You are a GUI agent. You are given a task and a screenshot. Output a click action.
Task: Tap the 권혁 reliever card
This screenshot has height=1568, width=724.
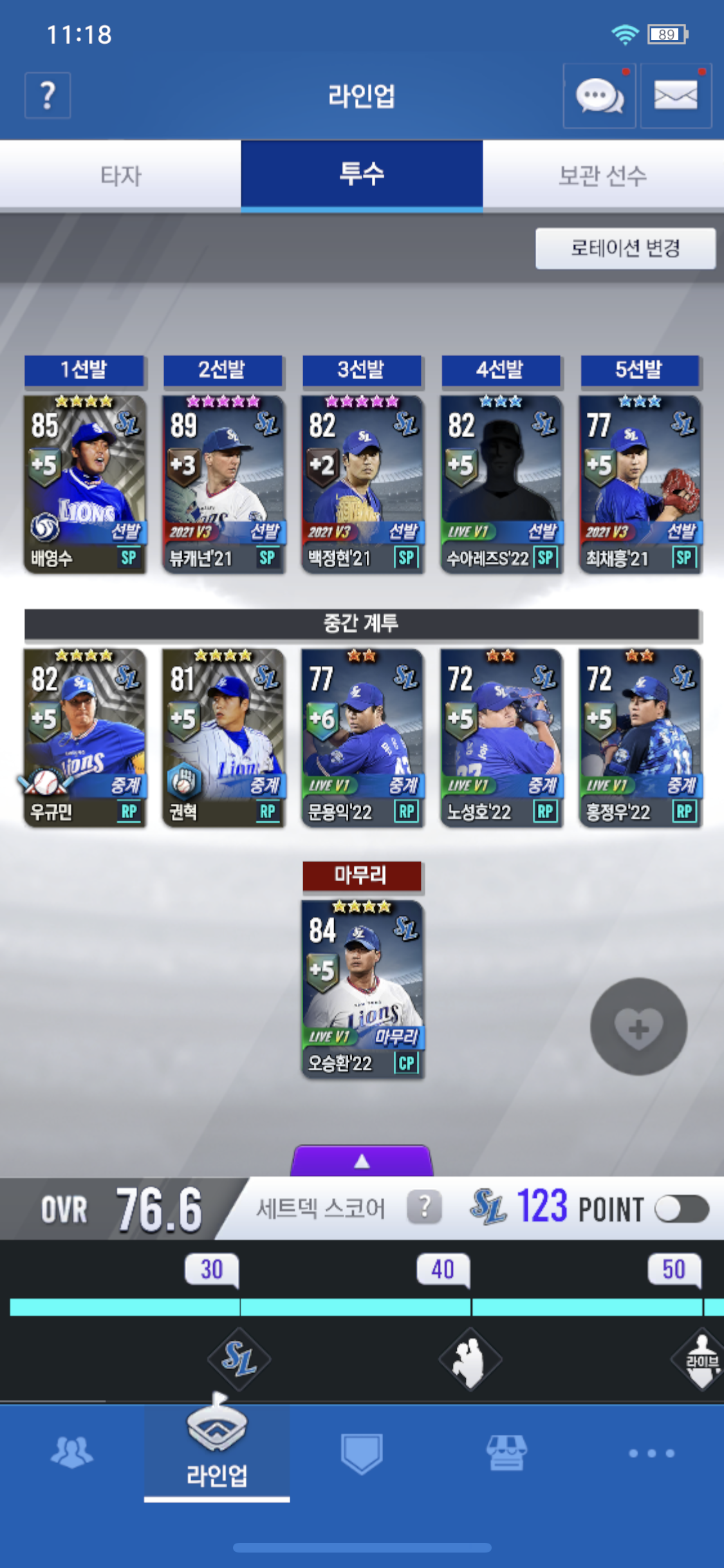coord(223,737)
